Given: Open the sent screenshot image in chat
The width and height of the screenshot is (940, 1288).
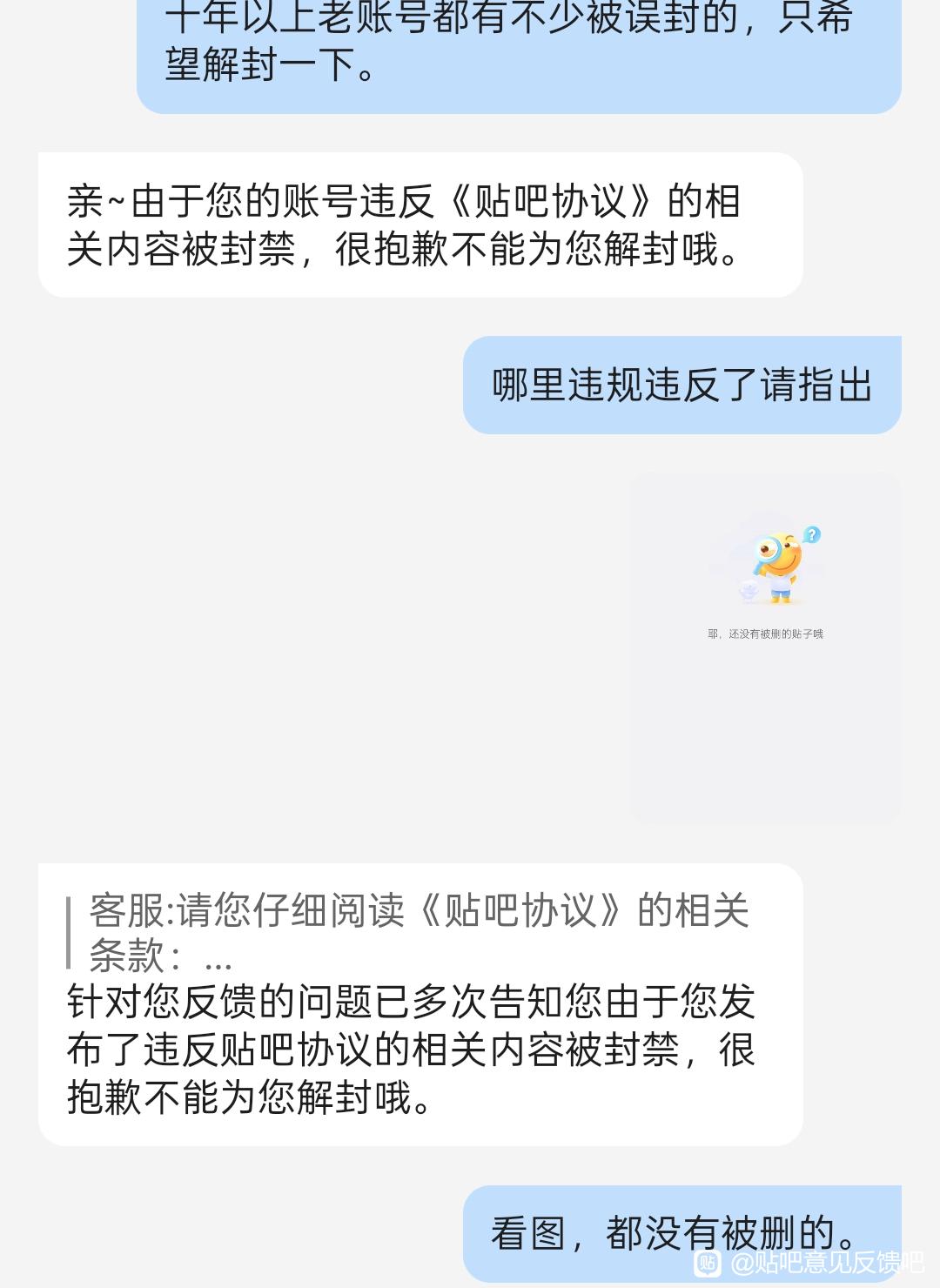Looking at the screenshot, I should 765,648.
